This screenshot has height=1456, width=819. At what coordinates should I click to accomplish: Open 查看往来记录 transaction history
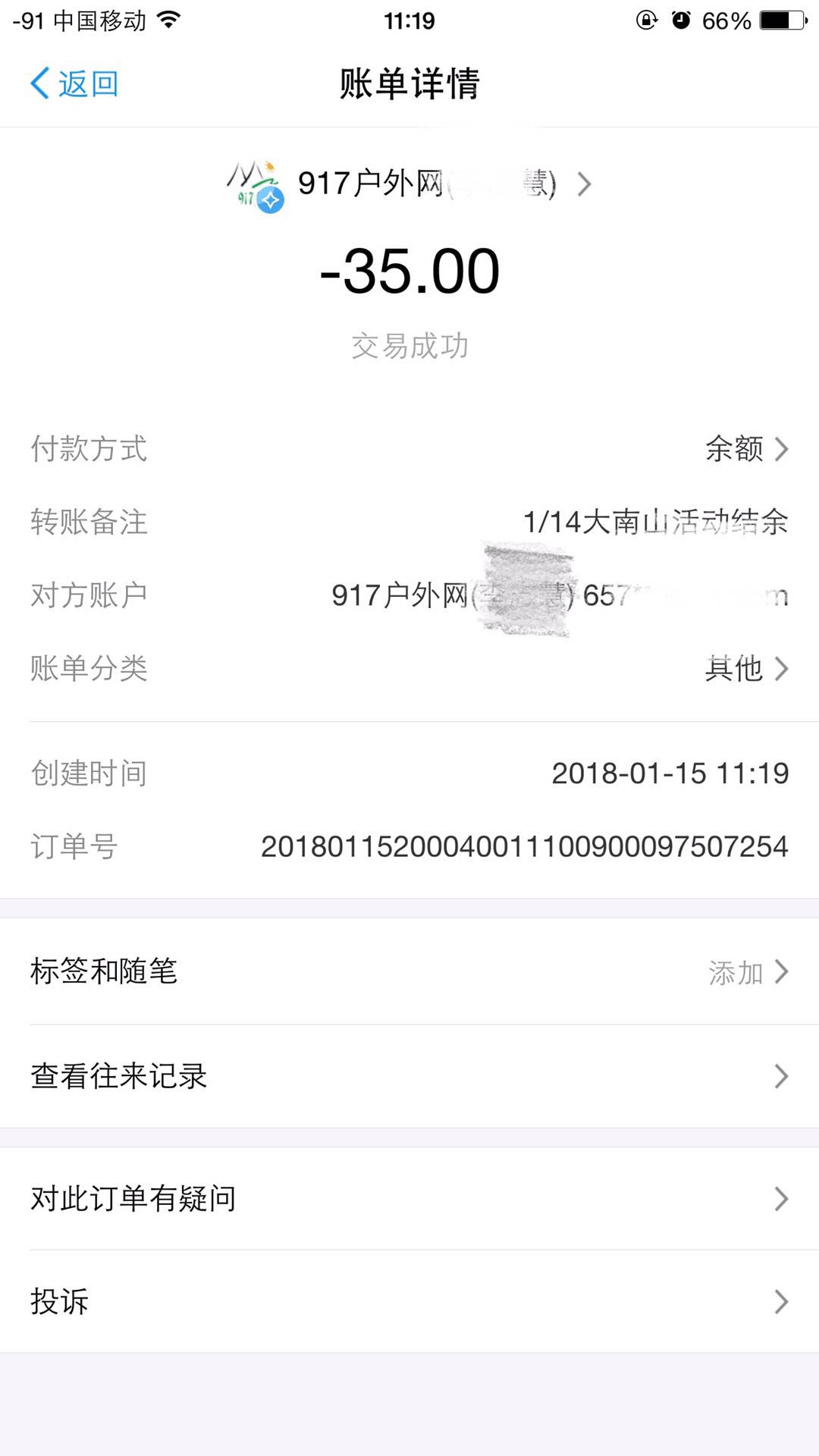(x=409, y=1076)
